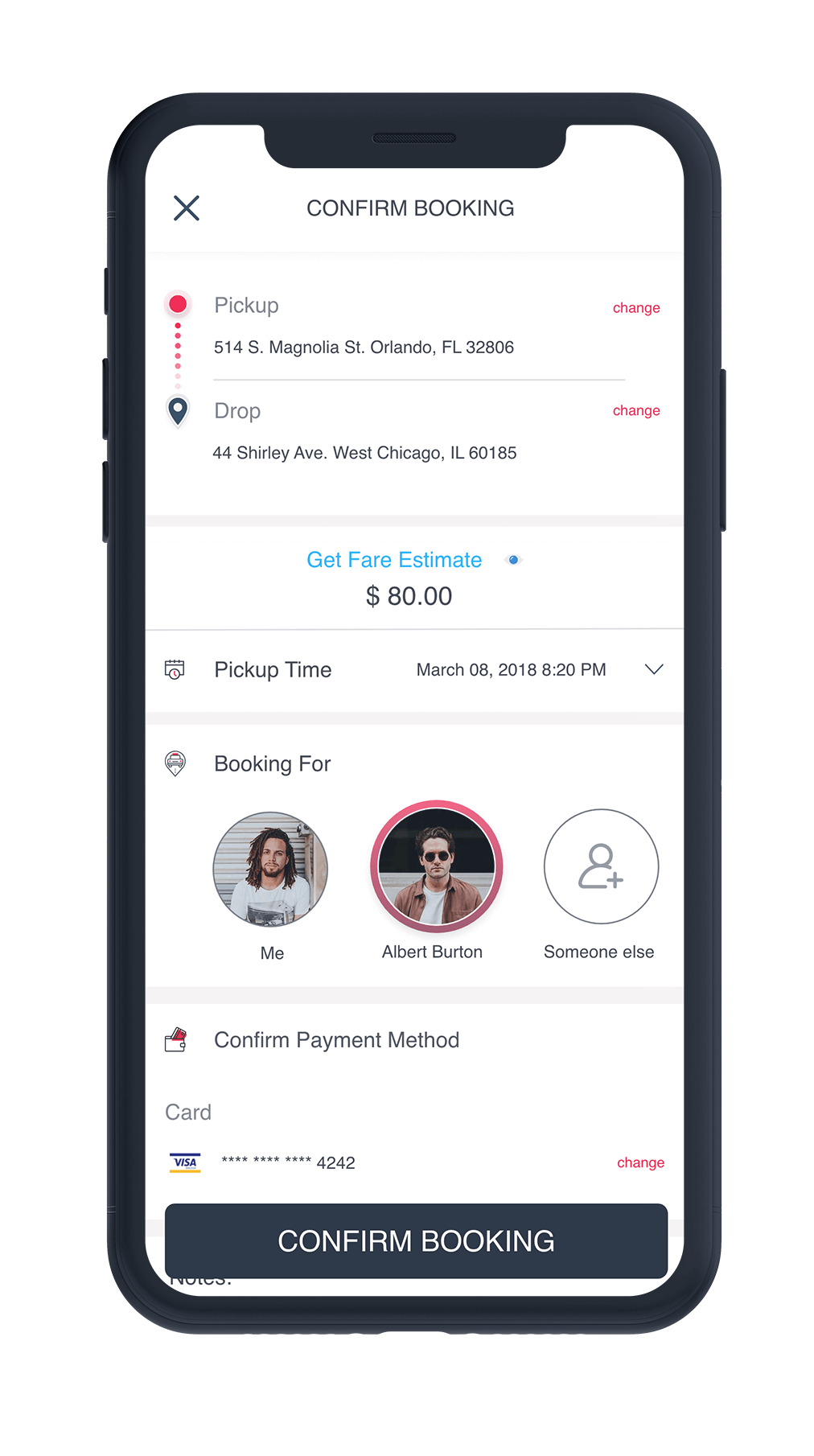The image size is (814, 1456).
Task: Close the Confirm Booking screen
Action: [187, 208]
